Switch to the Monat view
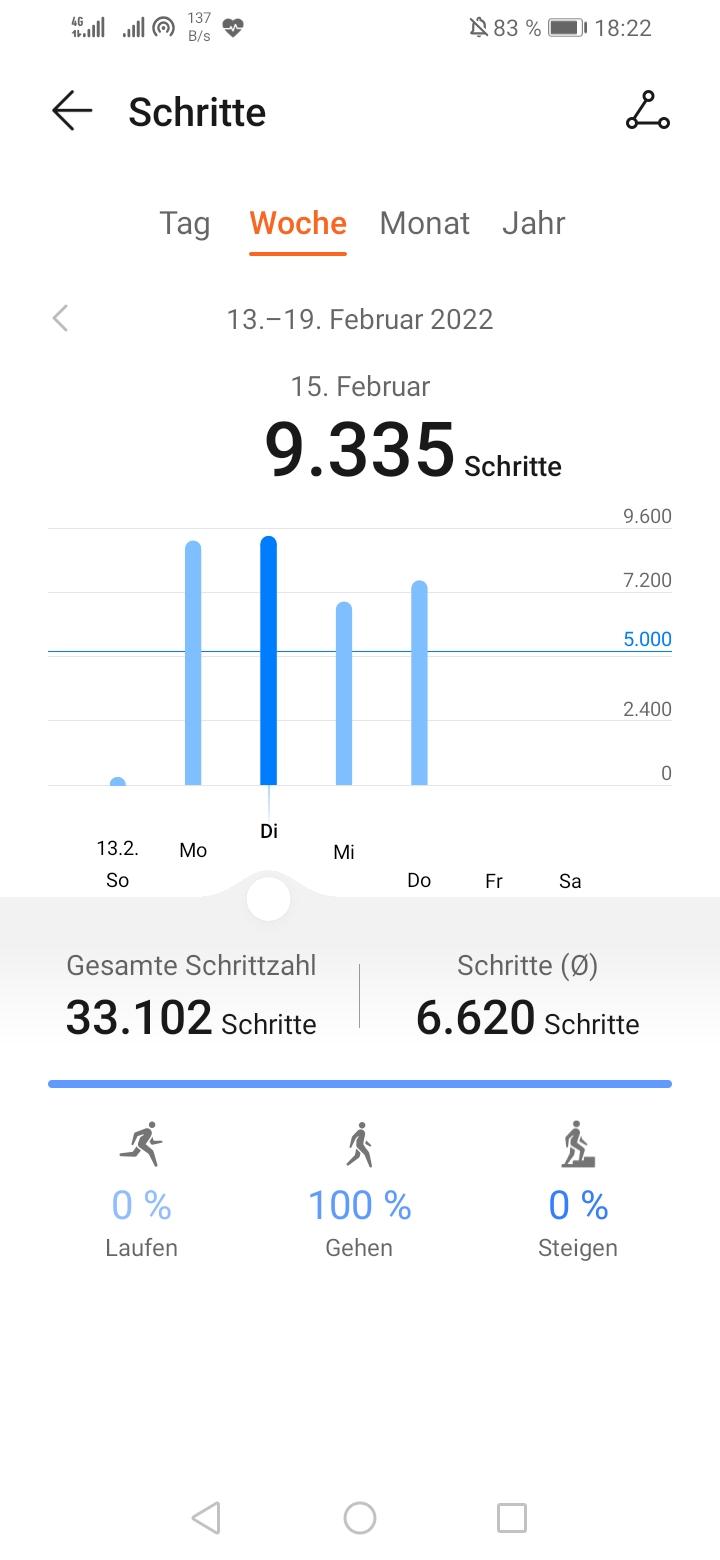720x1560 pixels. click(424, 223)
